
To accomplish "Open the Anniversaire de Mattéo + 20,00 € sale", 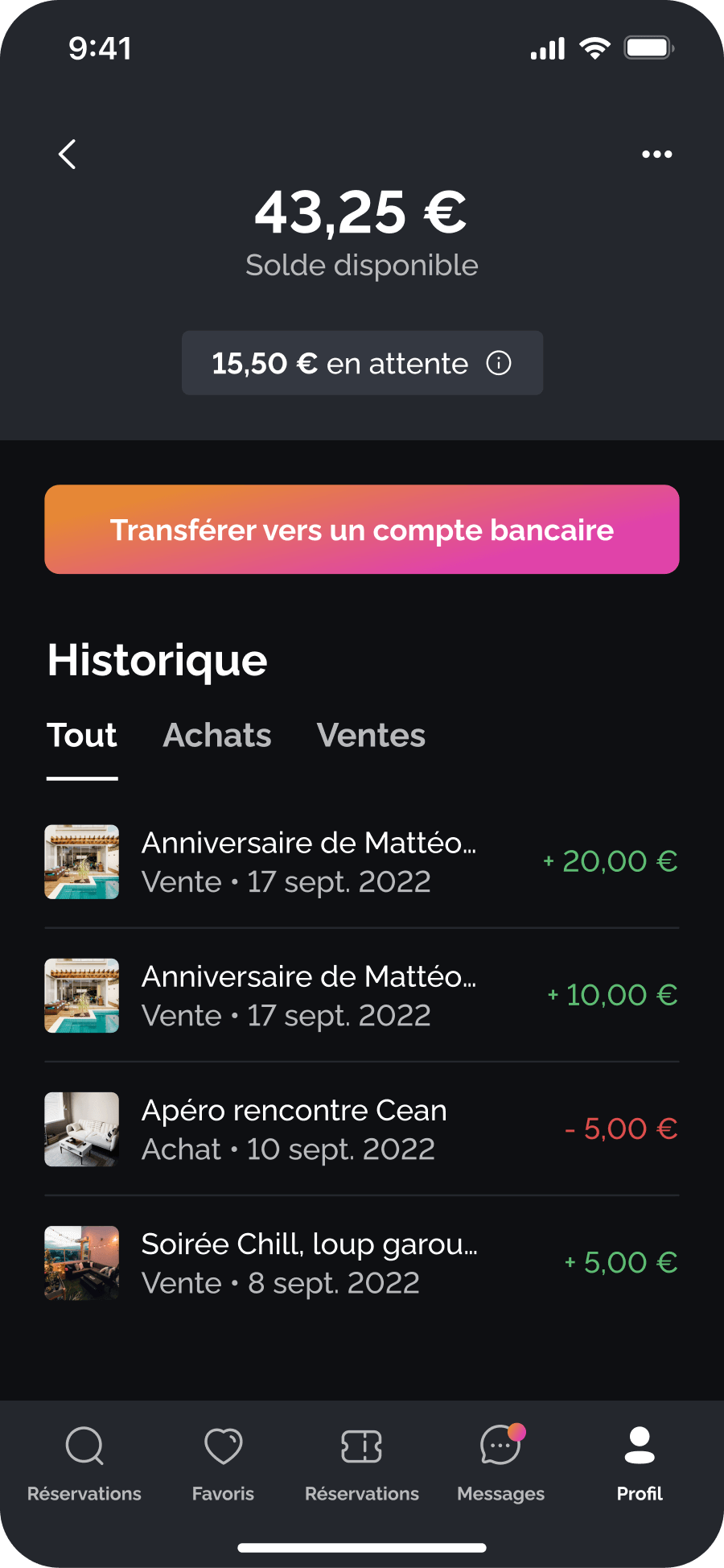I will (x=362, y=862).
